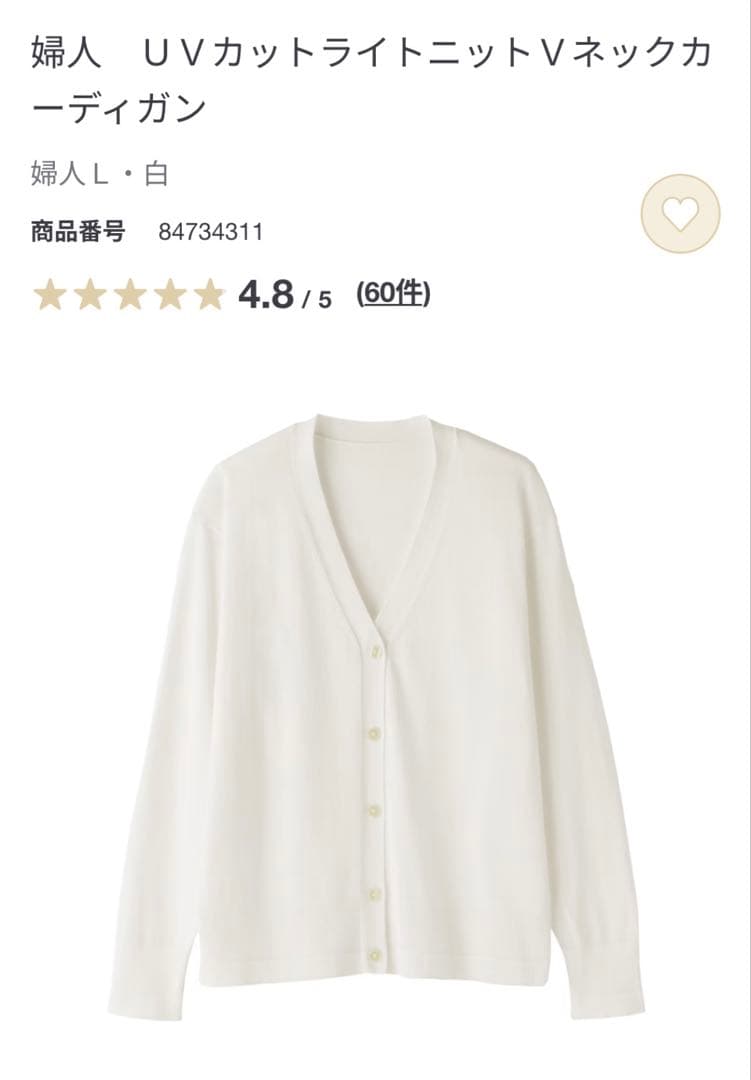Screen dimensions: 751x1080
Task: Open the 60件 reviews link
Action: click(393, 294)
